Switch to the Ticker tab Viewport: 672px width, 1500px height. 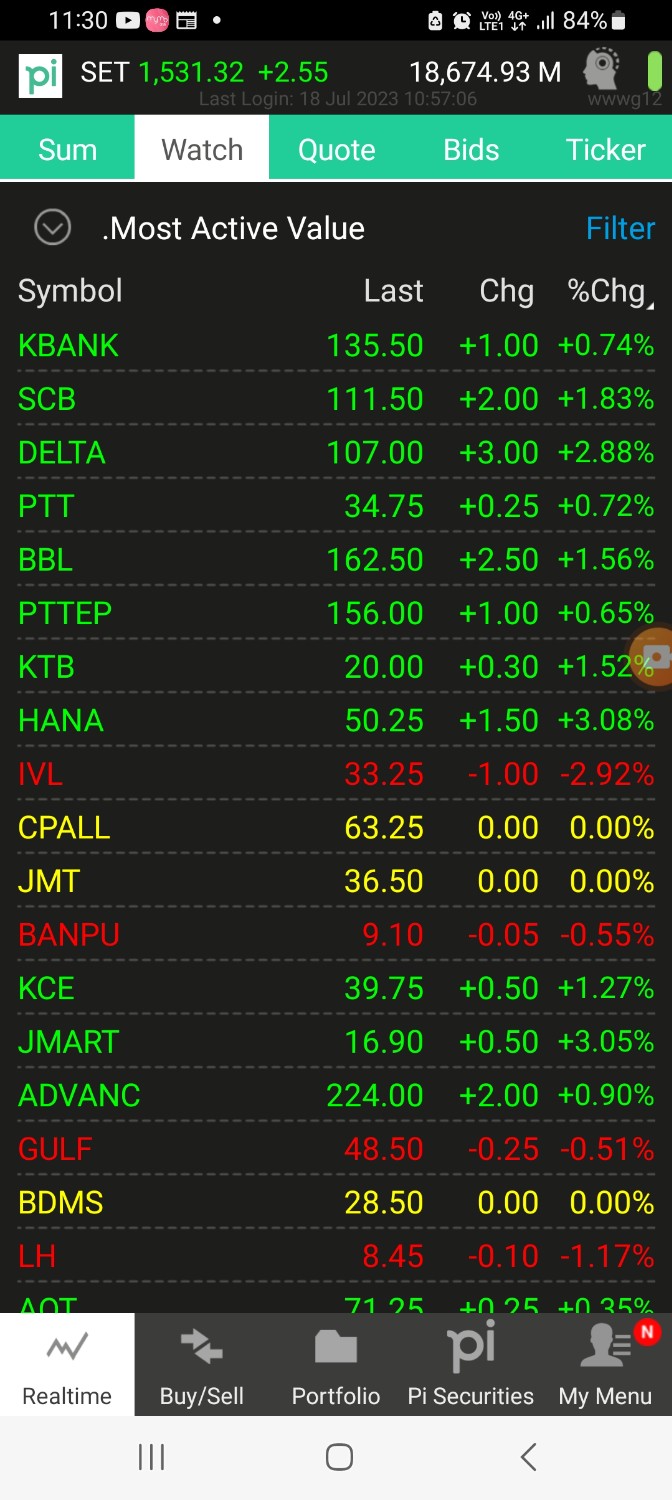pos(605,149)
